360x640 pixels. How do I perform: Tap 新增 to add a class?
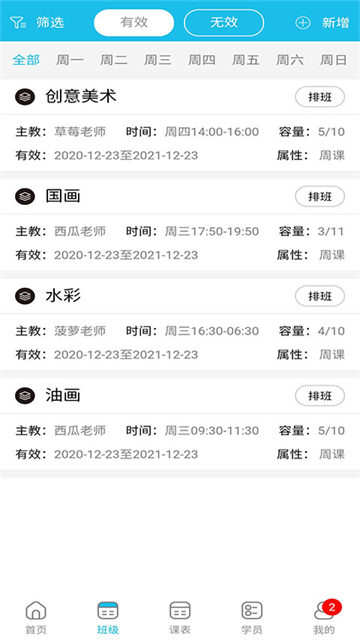(x=322, y=22)
